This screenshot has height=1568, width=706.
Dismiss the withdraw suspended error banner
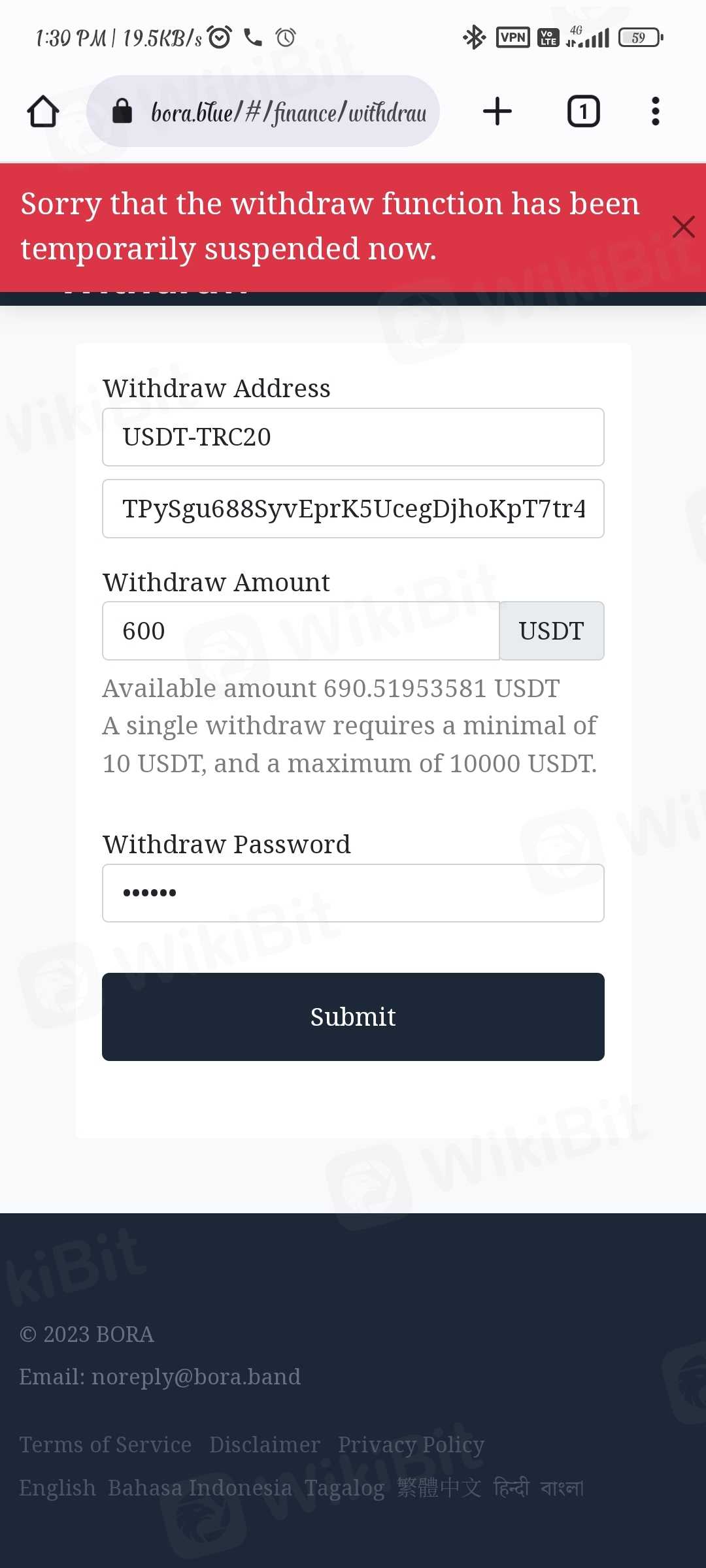[683, 227]
